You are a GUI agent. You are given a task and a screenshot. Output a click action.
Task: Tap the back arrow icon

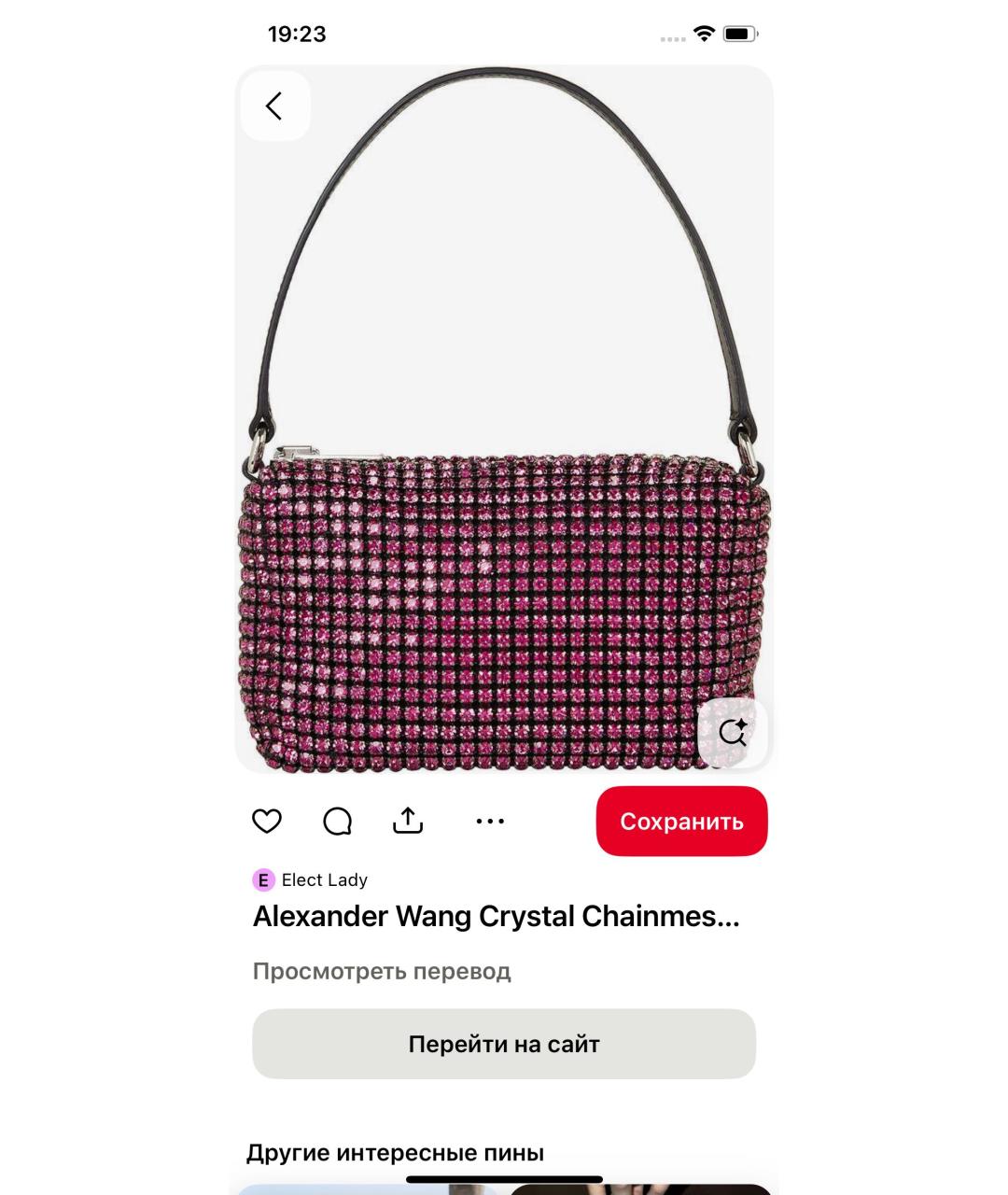[274, 105]
